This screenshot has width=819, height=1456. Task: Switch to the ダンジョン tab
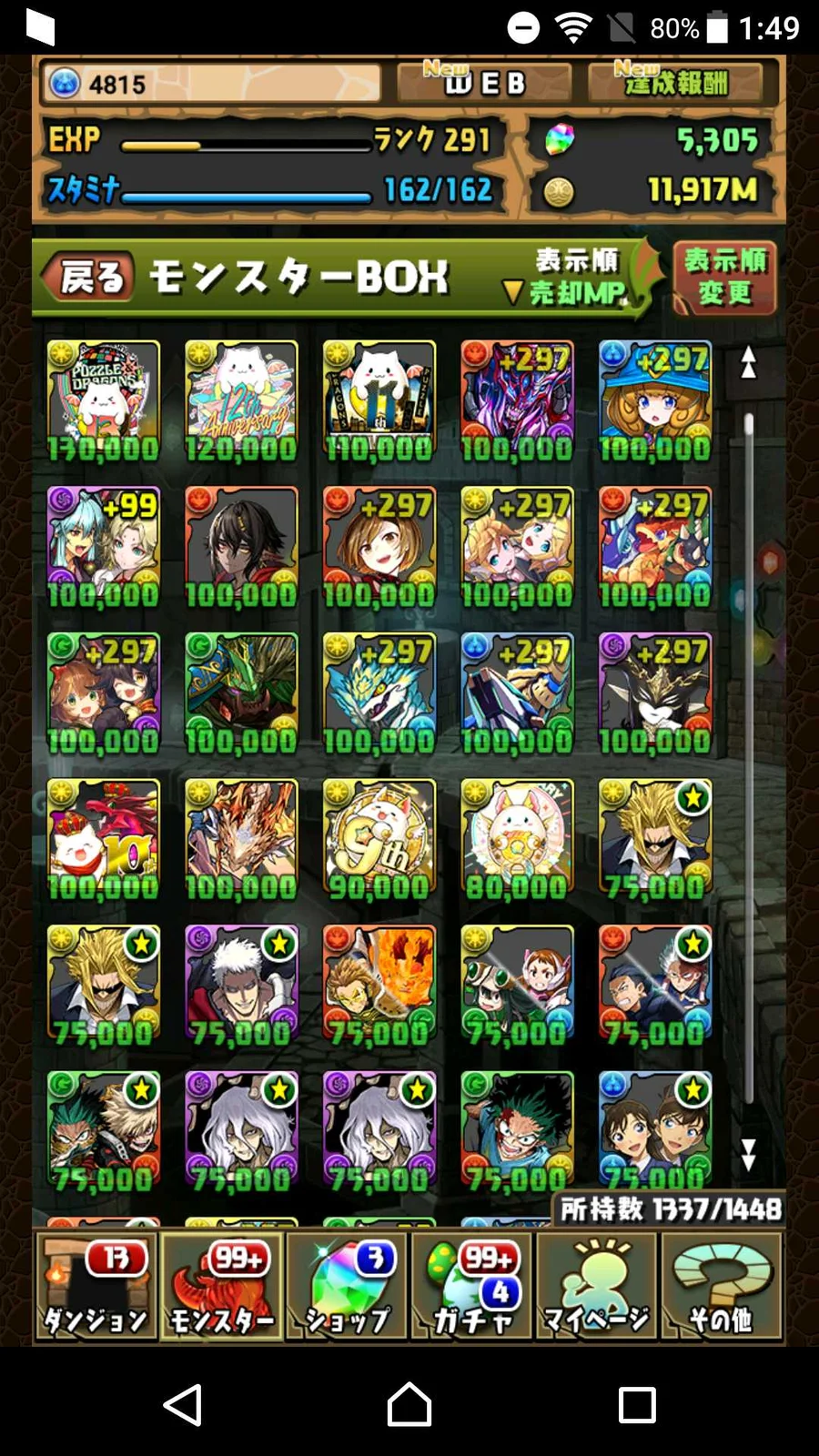coord(96,1288)
